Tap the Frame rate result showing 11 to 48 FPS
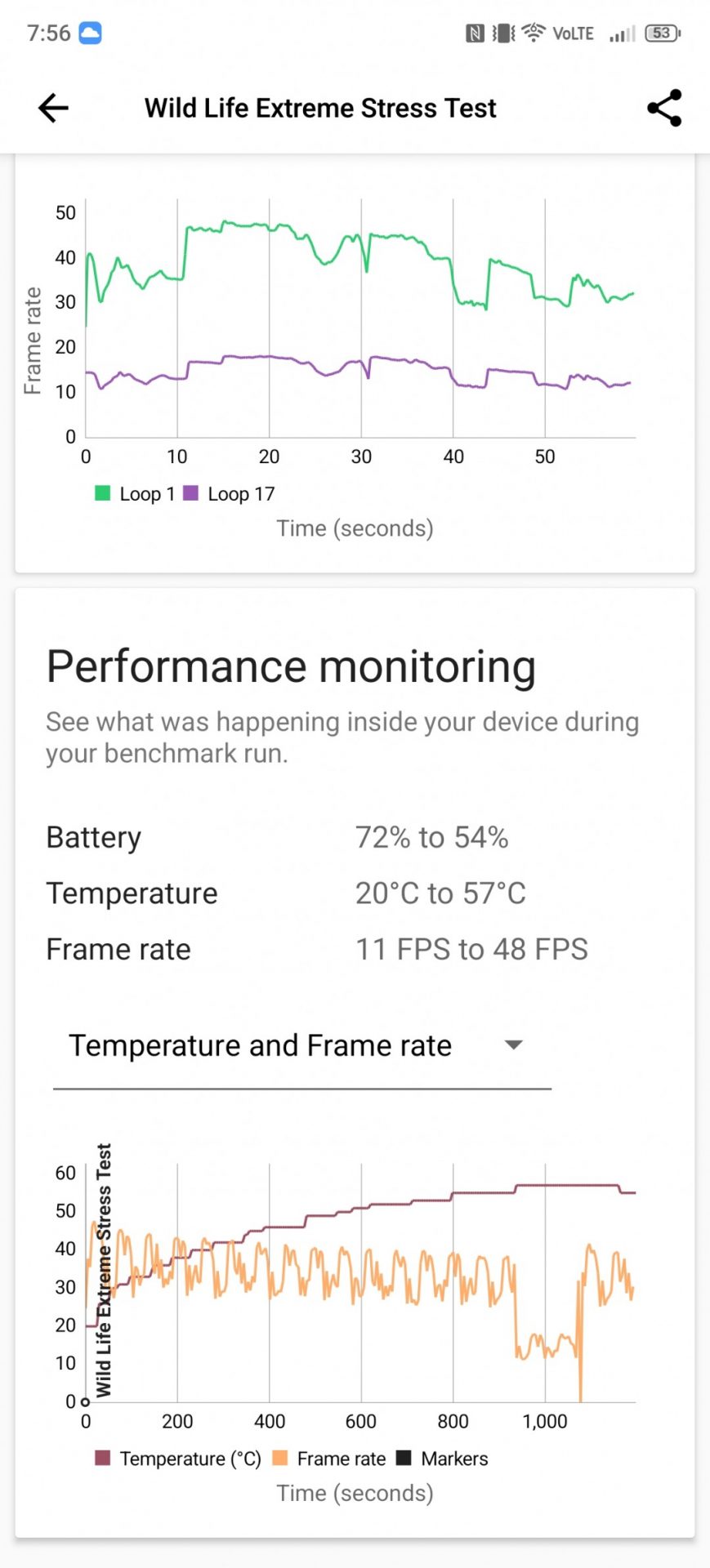Image resolution: width=710 pixels, height=1568 pixels. coord(471,949)
